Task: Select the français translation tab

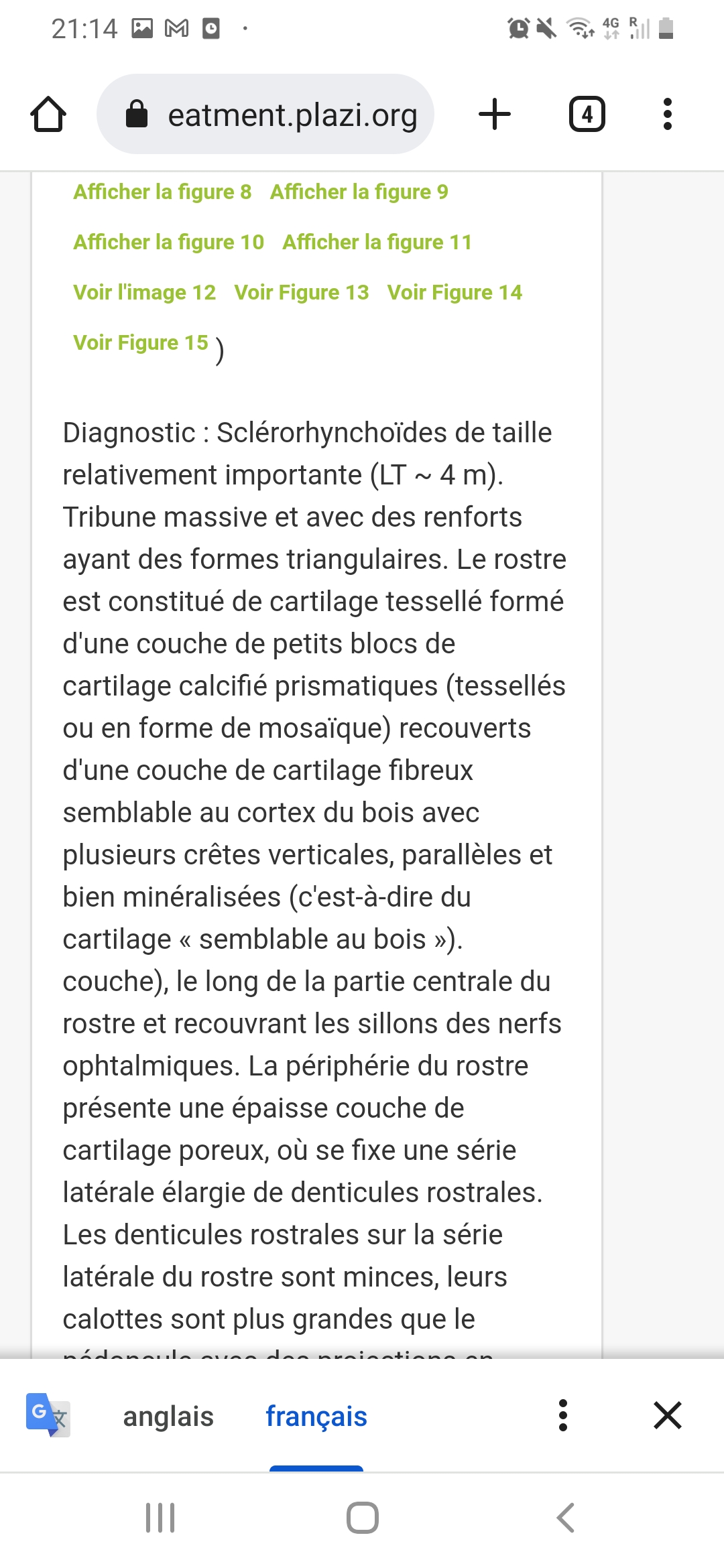Action: pos(316,1417)
